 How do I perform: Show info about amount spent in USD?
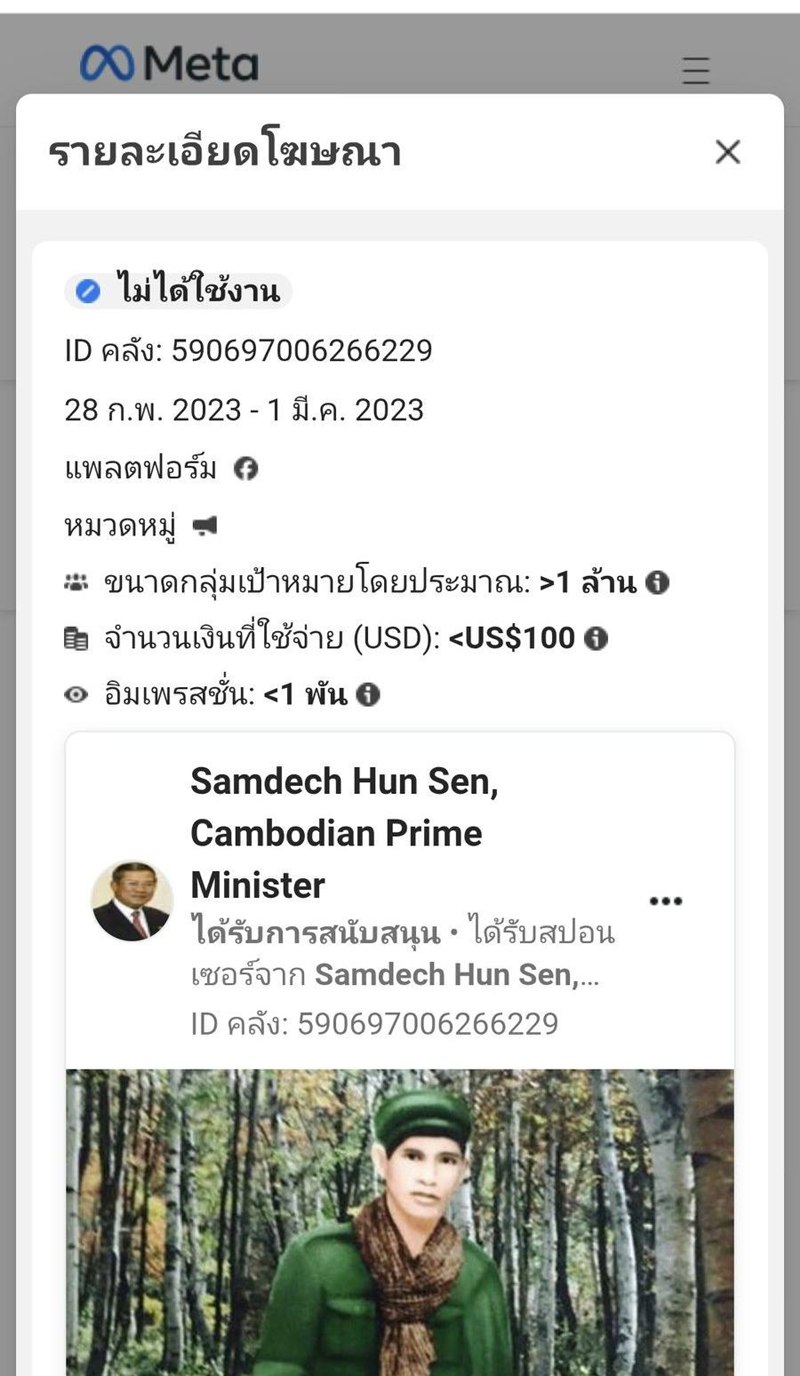[x=596, y=638]
